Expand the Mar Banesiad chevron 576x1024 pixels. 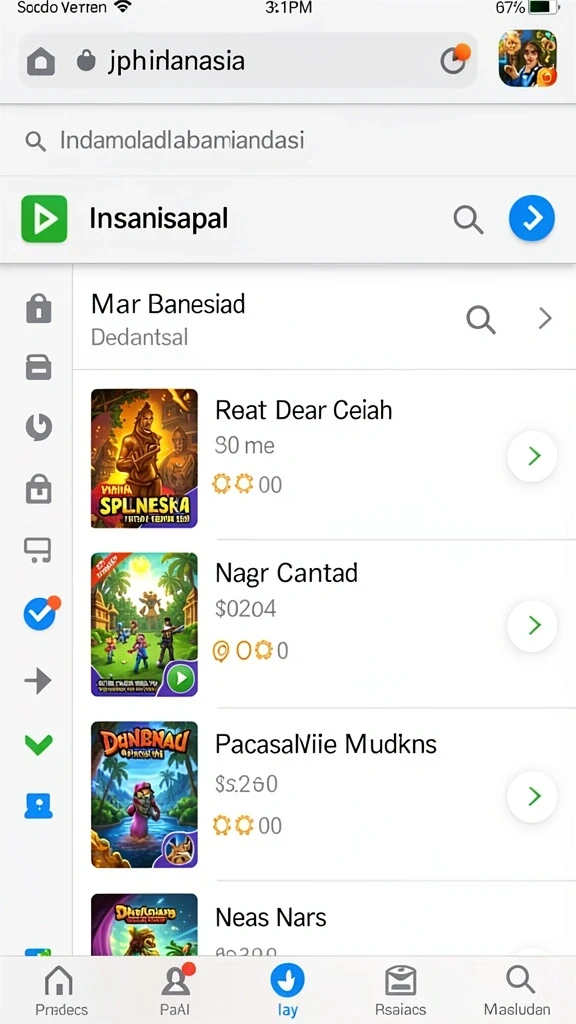[545, 319]
